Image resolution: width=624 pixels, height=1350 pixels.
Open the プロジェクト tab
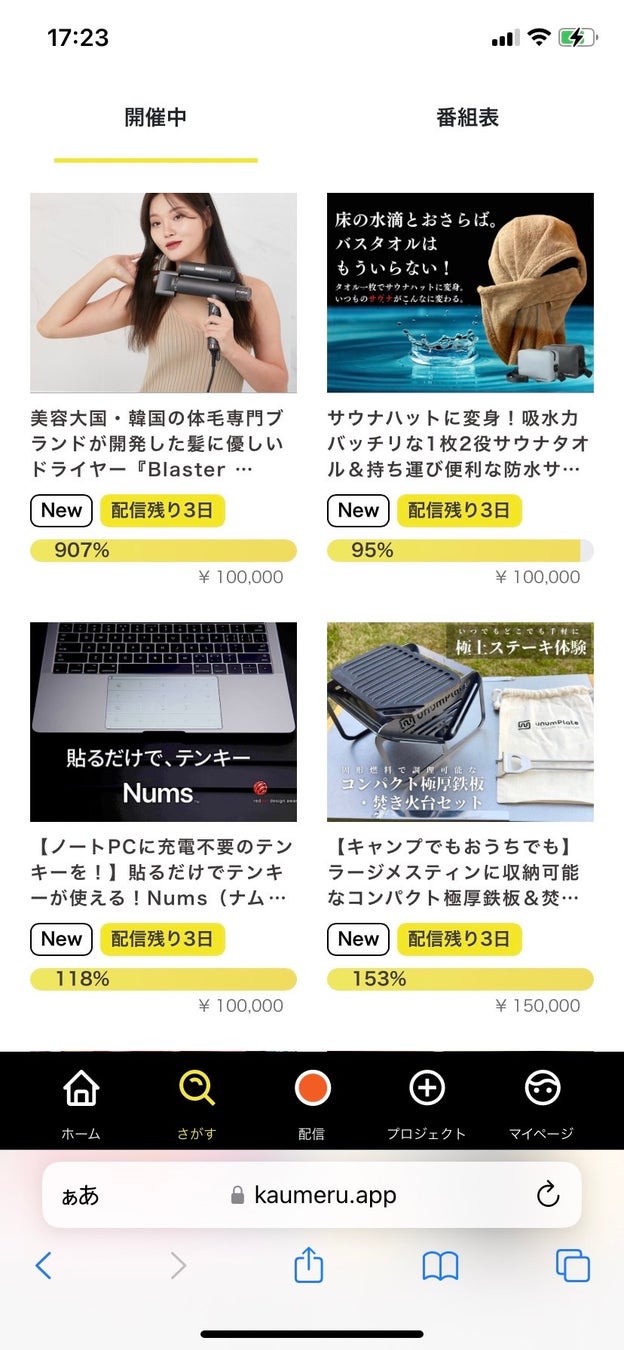point(427,1102)
